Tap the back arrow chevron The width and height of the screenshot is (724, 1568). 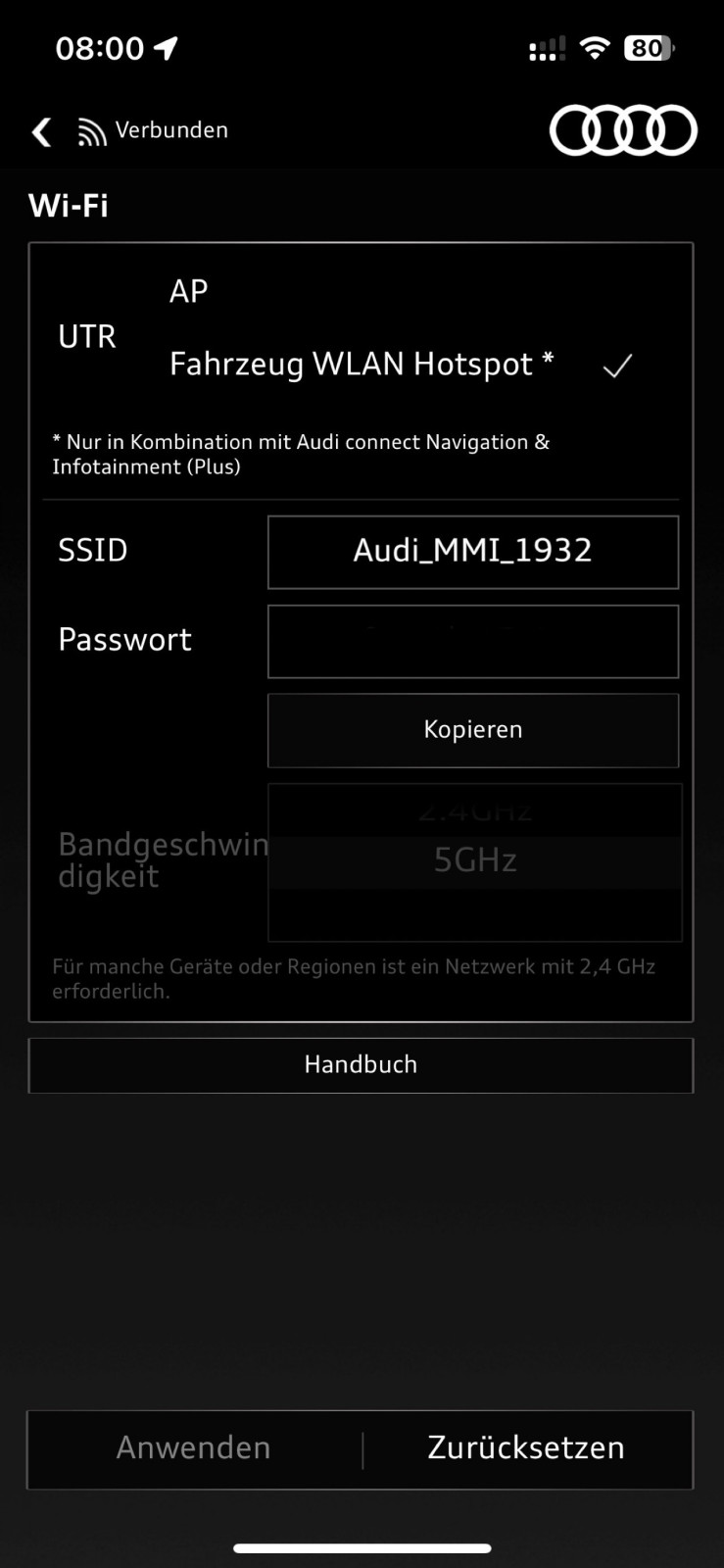40,130
